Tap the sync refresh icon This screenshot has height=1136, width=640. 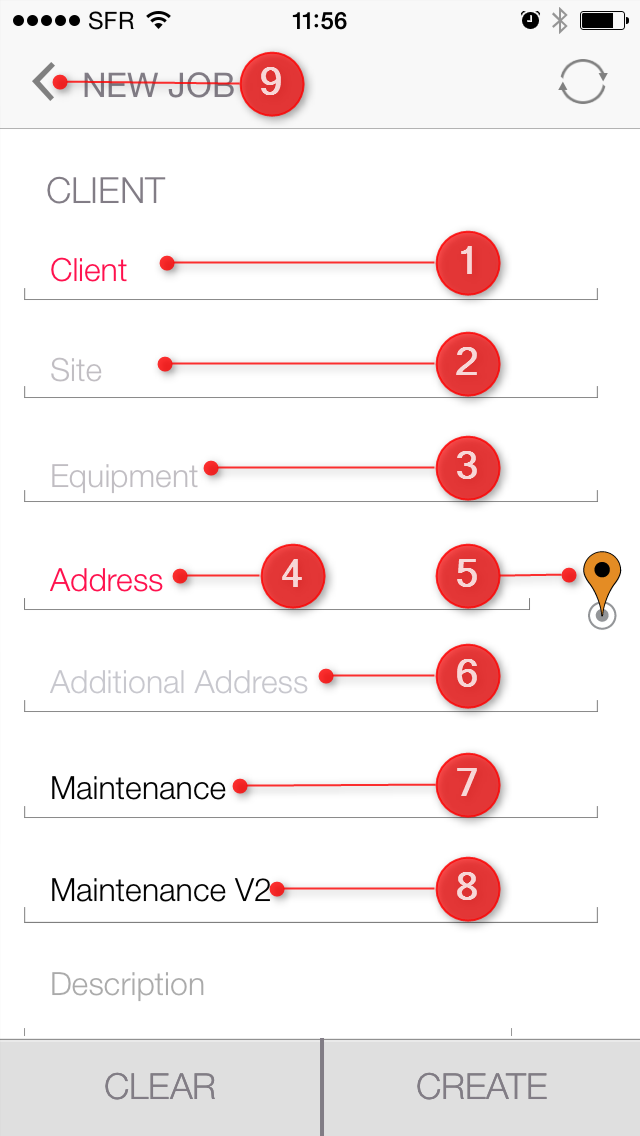[582, 82]
